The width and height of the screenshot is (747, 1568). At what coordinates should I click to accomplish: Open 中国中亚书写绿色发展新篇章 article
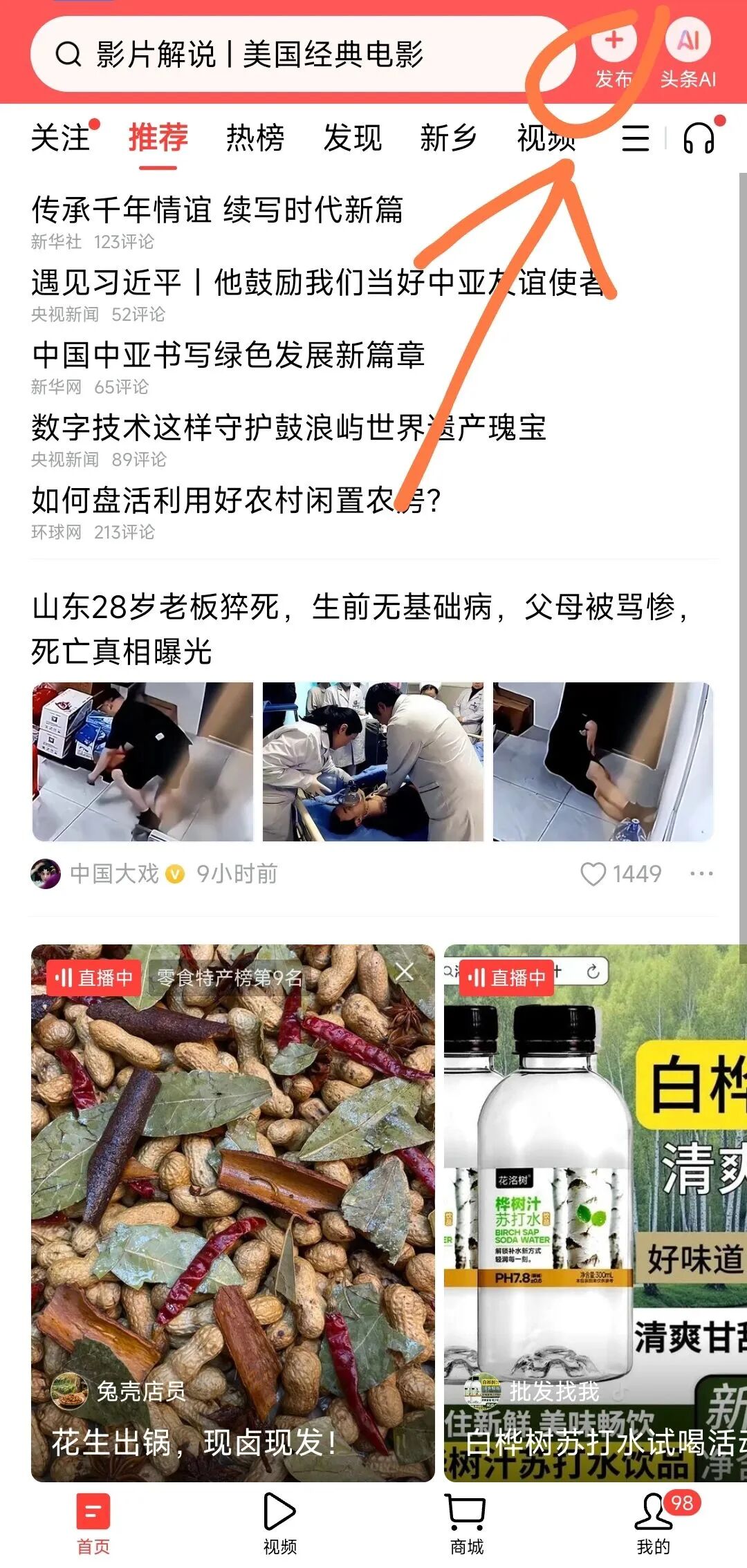[x=228, y=355]
